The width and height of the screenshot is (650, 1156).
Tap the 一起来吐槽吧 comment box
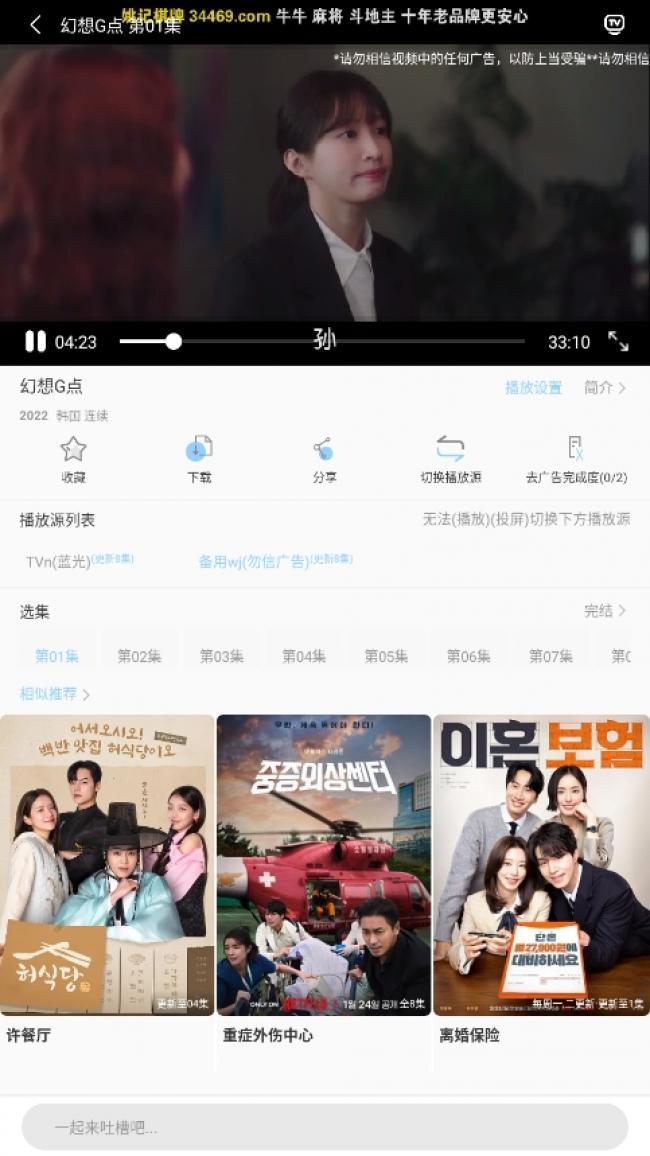tap(324, 1127)
